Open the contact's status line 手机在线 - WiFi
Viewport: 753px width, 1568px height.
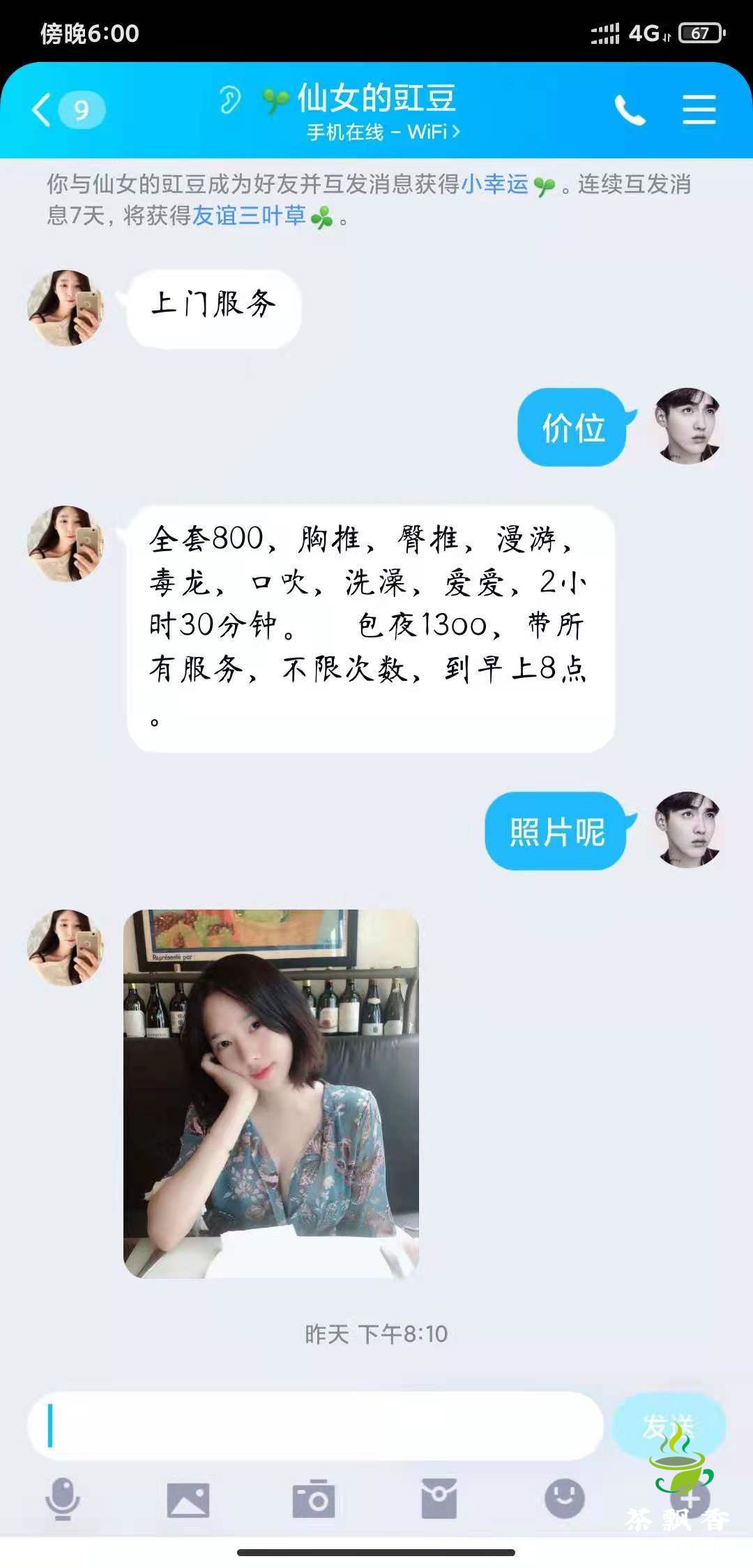383,132
